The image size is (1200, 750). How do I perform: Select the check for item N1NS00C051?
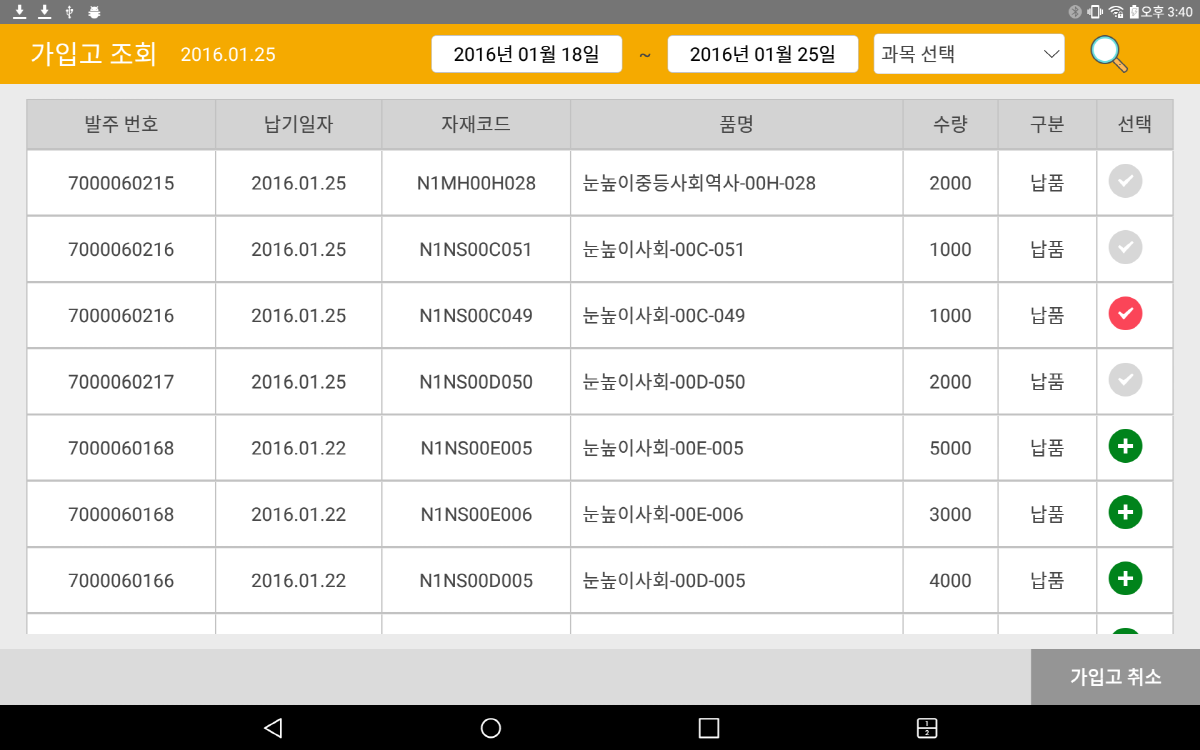point(1125,248)
